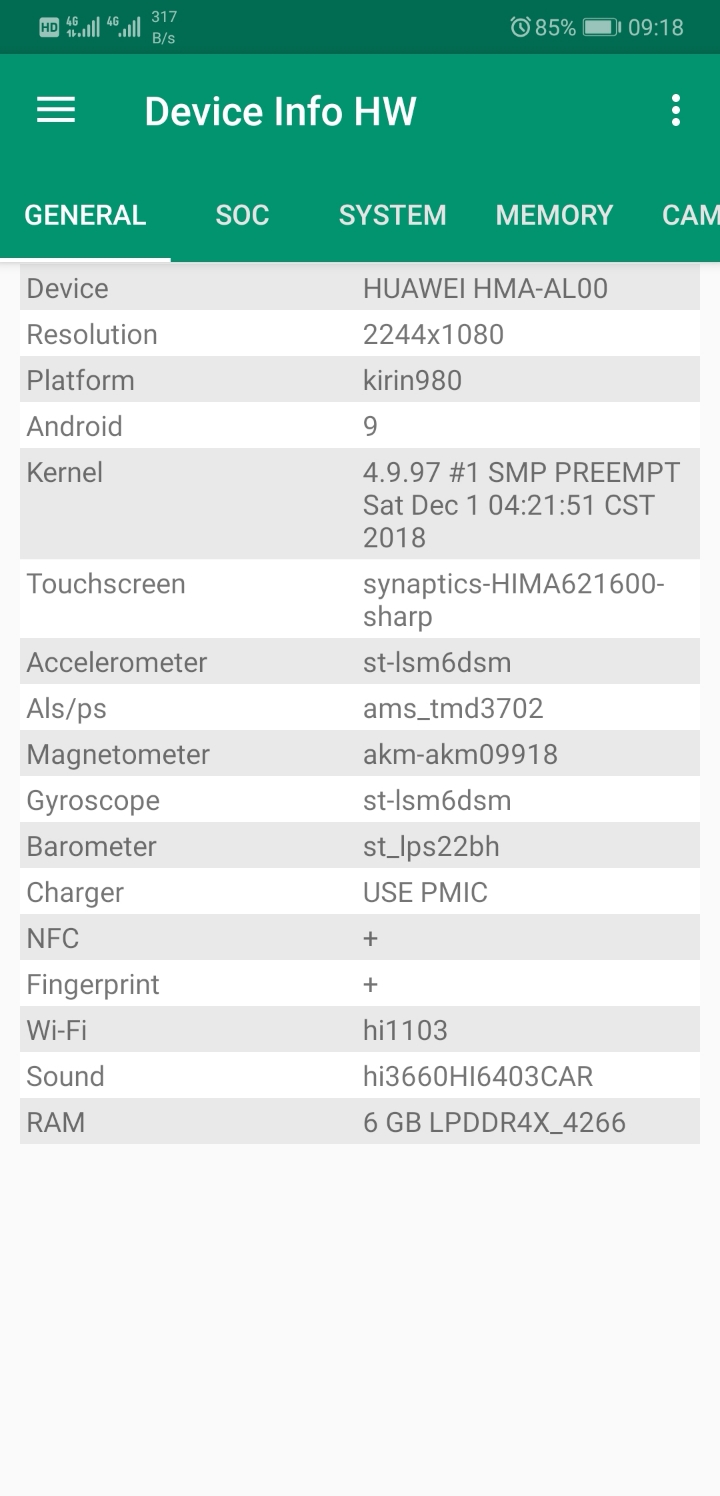Go to the MEMORY tab

[x=554, y=215]
